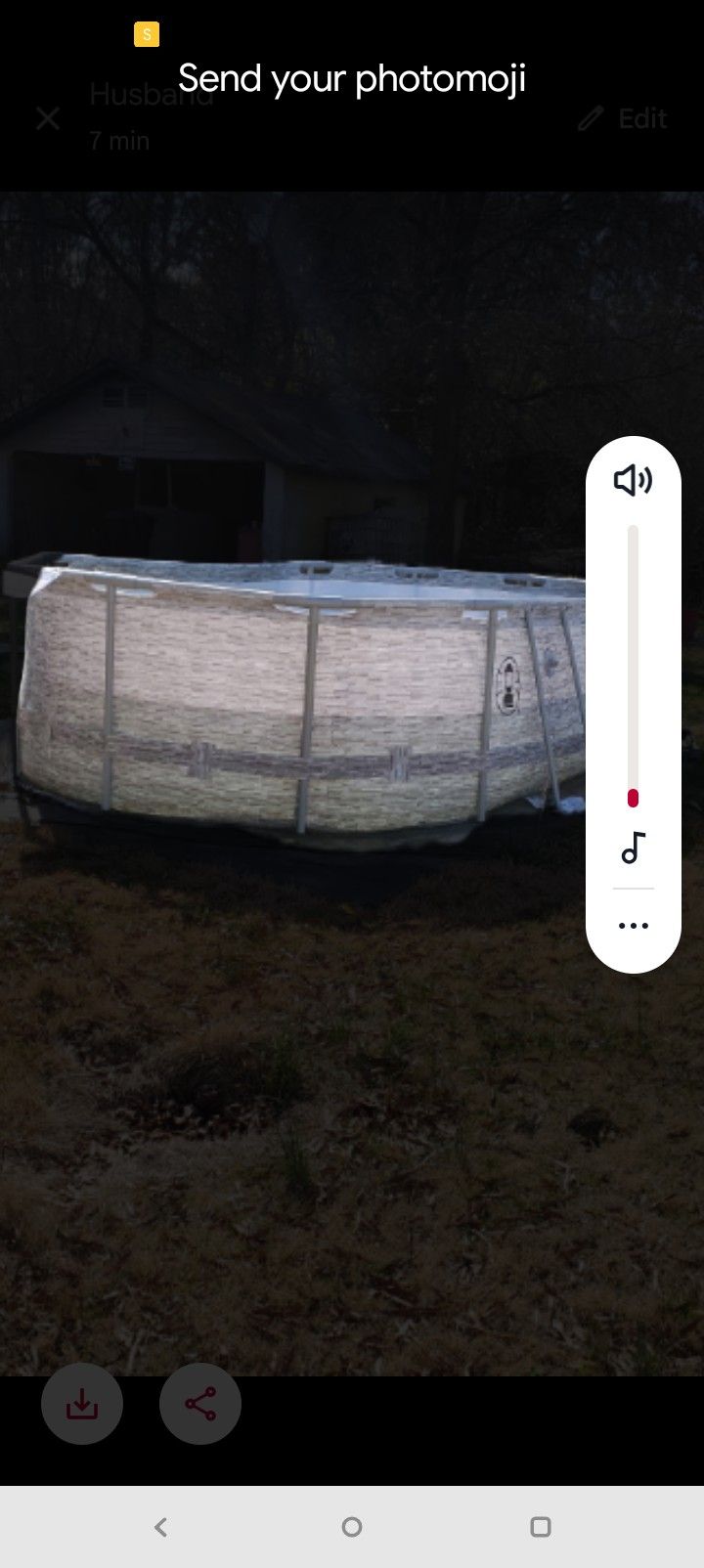Go back with the system back button
Viewport: 704px width, 1568px height.
point(161,1527)
